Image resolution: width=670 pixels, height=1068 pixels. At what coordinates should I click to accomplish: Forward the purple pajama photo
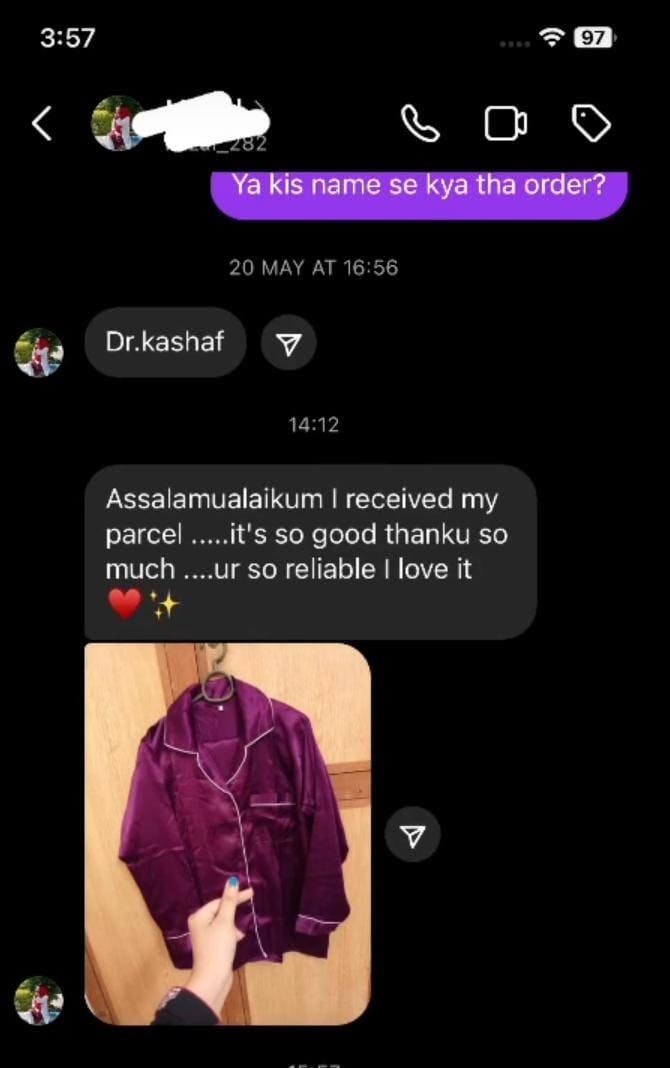tap(412, 835)
